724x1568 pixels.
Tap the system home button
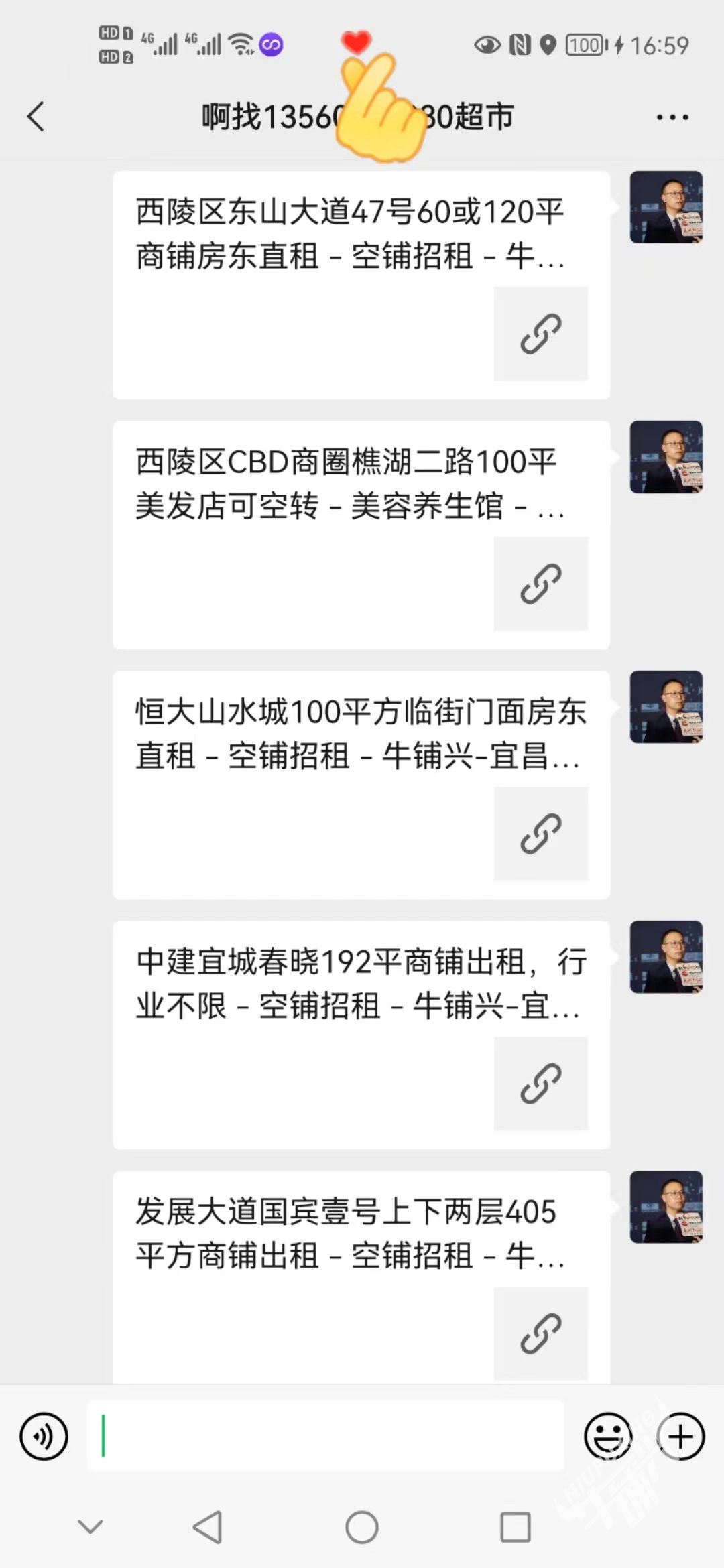362,1527
